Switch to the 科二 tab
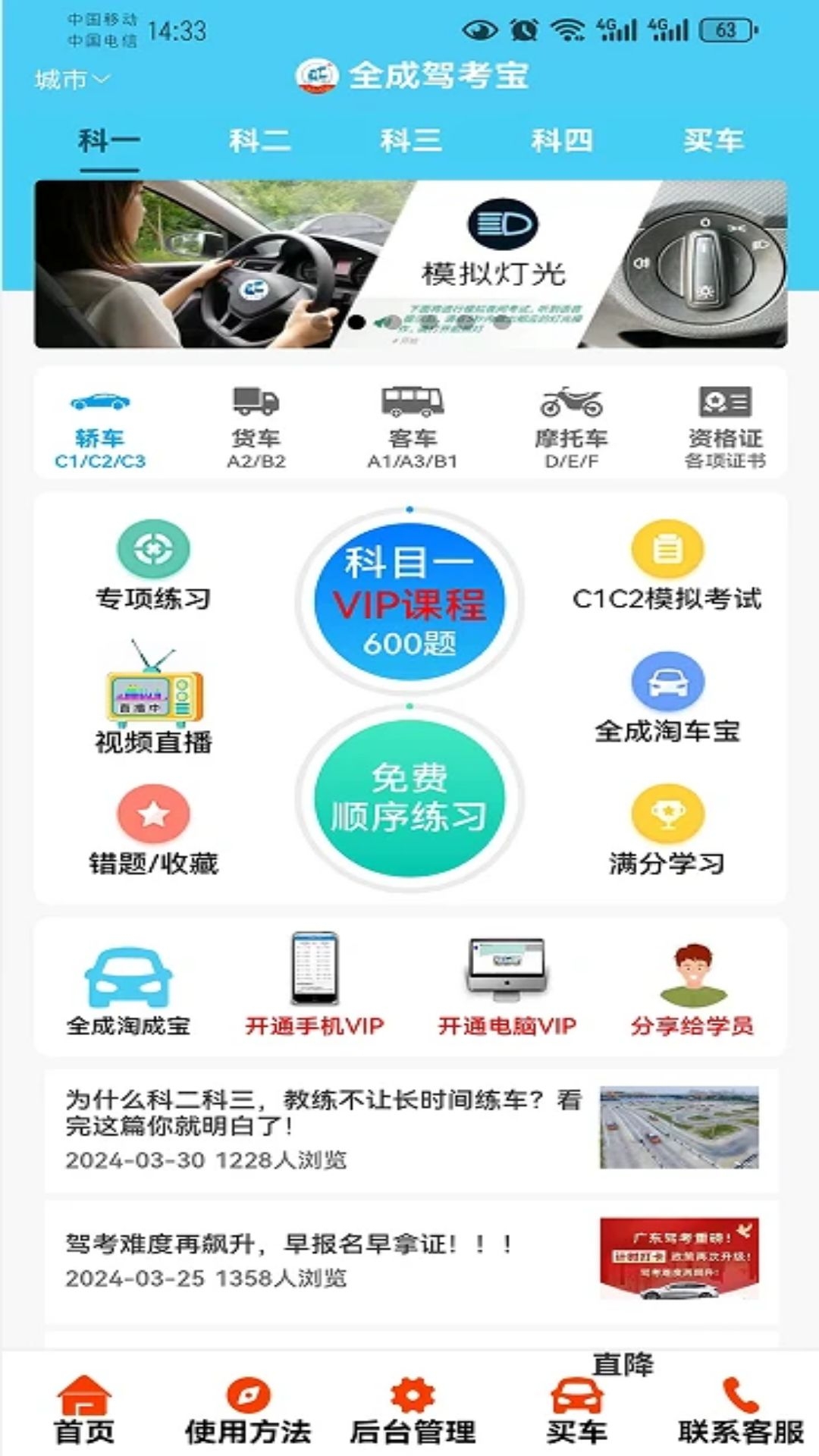Viewport: 819px width, 1456px height. click(x=259, y=141)
